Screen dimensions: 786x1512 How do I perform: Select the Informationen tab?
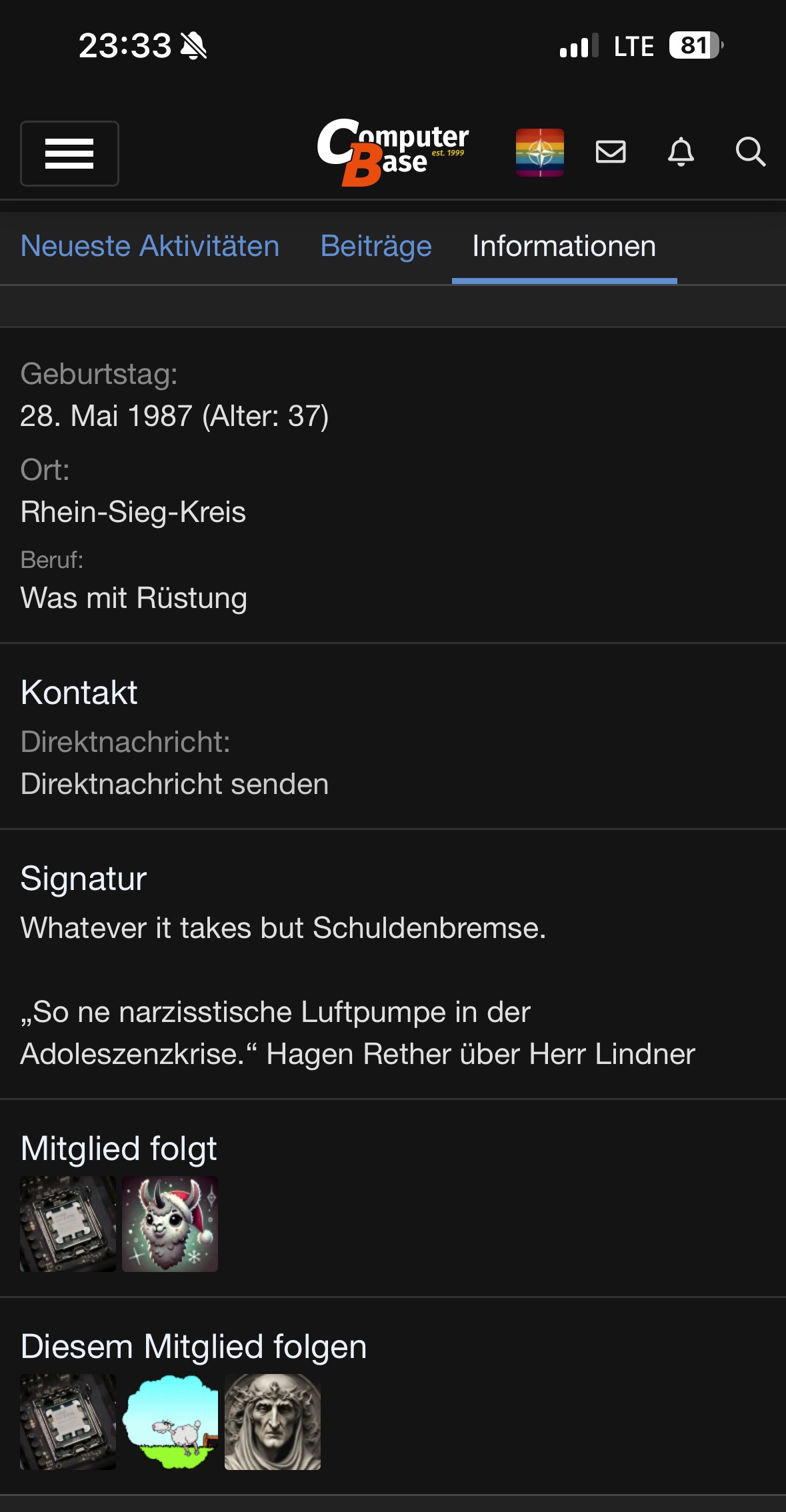coord(564,246)
